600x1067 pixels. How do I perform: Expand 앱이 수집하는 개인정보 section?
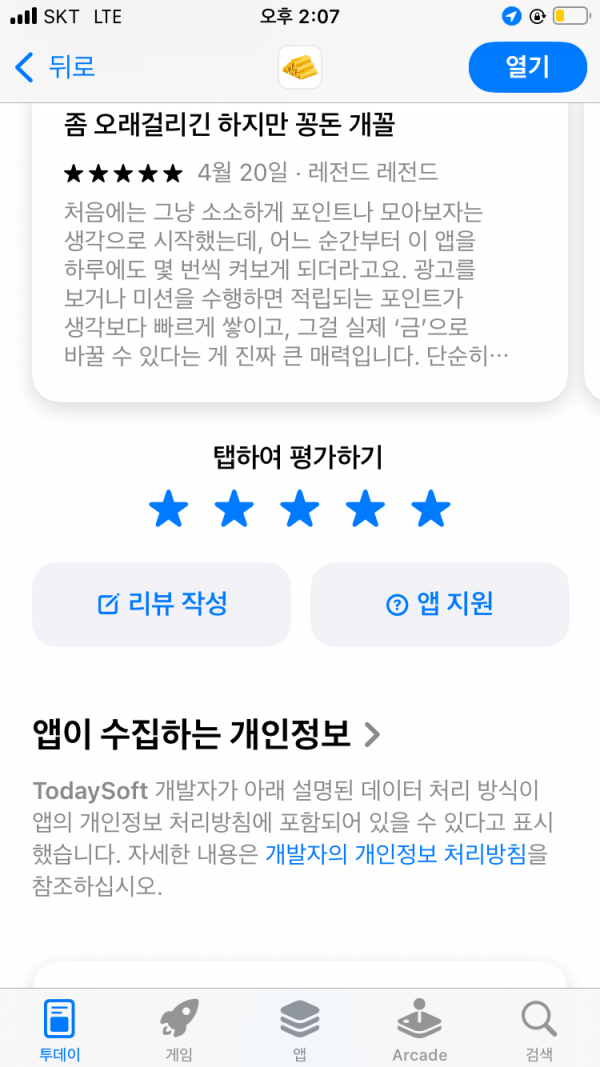click(207, 733)
